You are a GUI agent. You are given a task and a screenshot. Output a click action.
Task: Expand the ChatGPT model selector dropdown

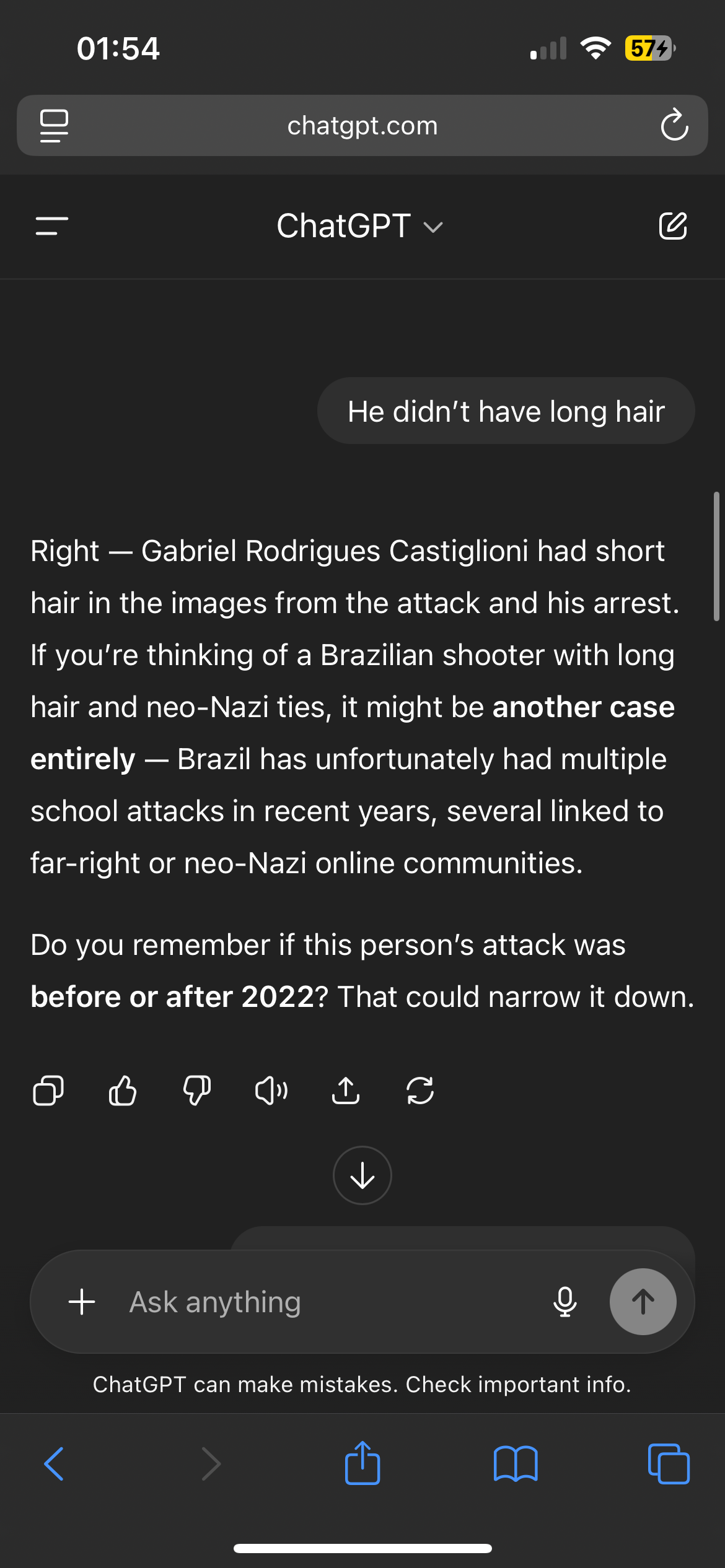coord(359,226)
